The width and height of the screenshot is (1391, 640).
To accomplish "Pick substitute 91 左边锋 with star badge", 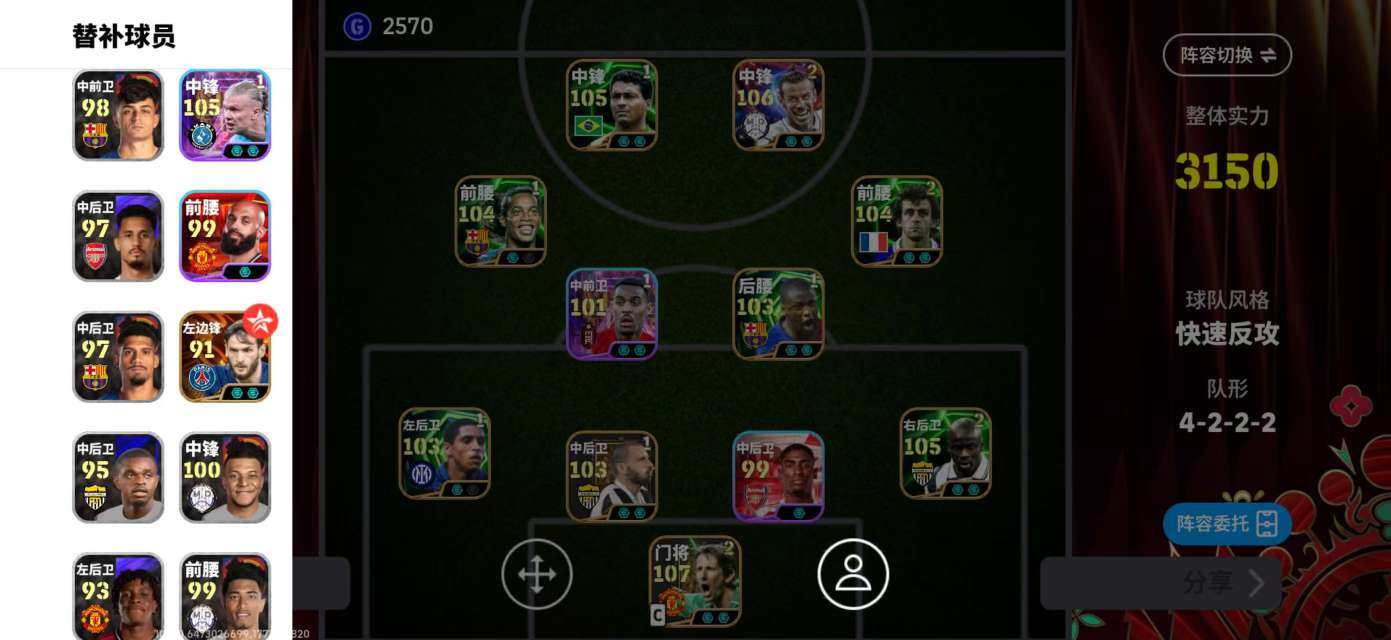I will [x=225, y=357].
